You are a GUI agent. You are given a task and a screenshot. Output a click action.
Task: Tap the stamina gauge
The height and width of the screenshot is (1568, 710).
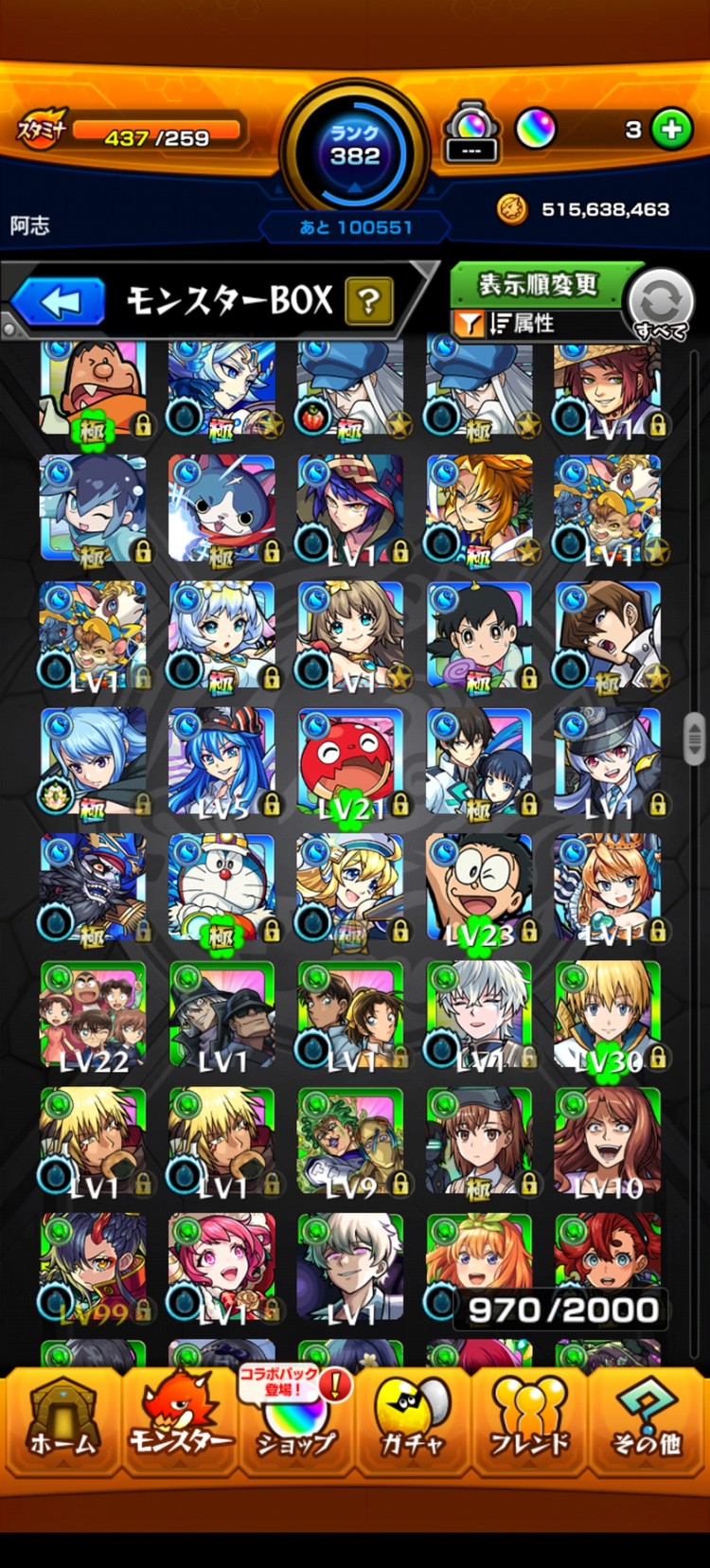pyautogui.click(x=156, y=132)
